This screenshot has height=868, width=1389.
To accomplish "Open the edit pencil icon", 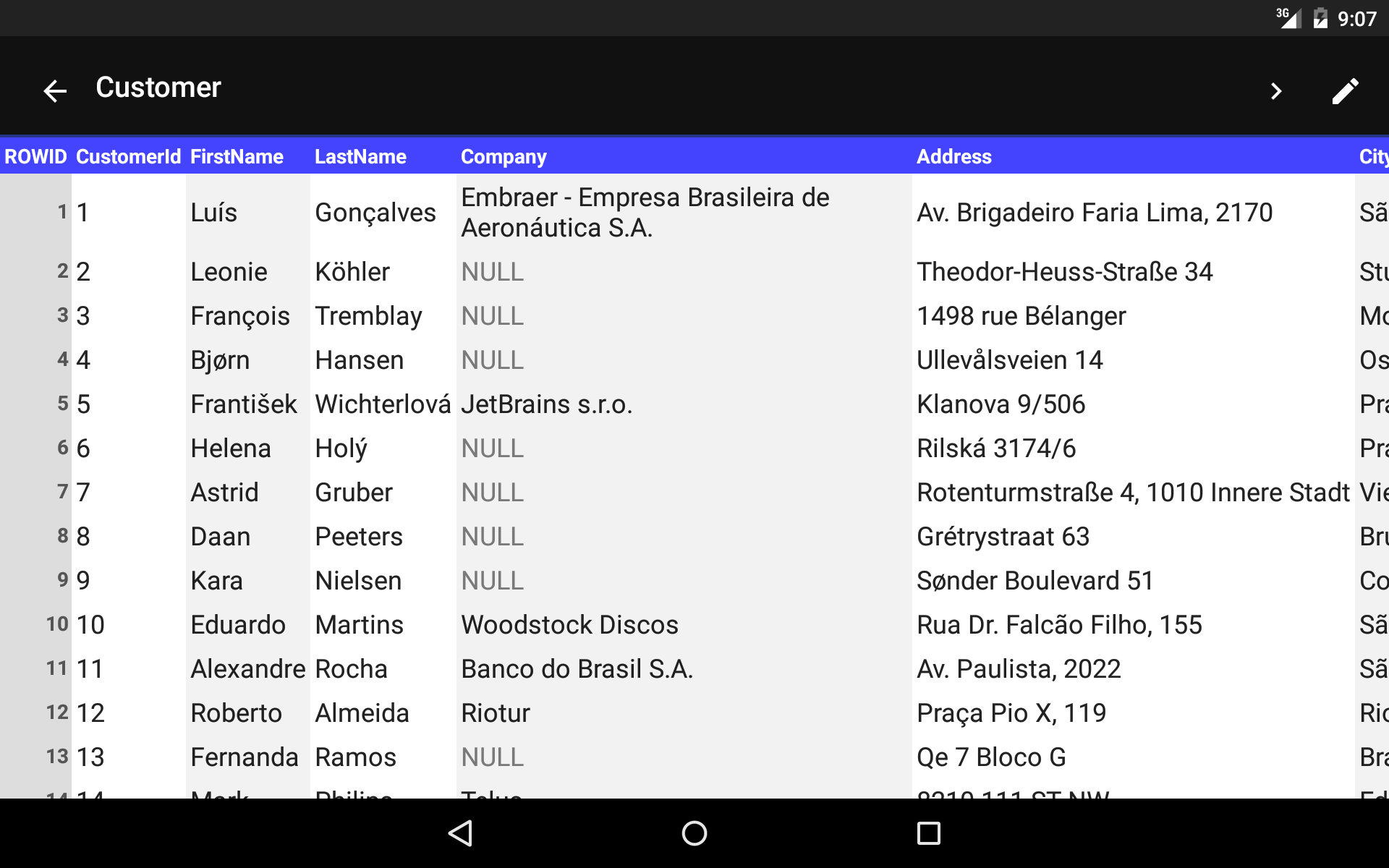I will [1345, 90].
